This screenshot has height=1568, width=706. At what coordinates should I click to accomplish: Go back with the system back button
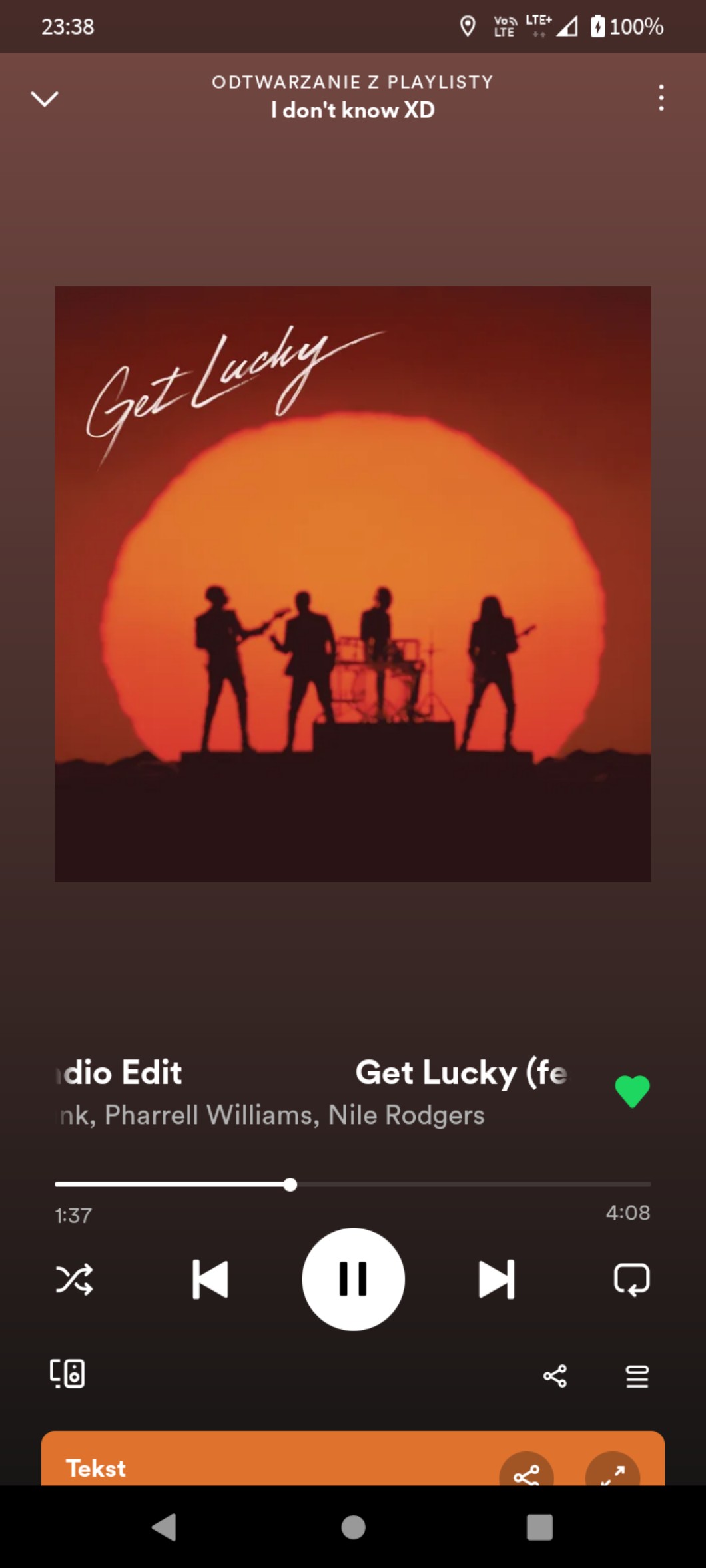click(164, 1527)
